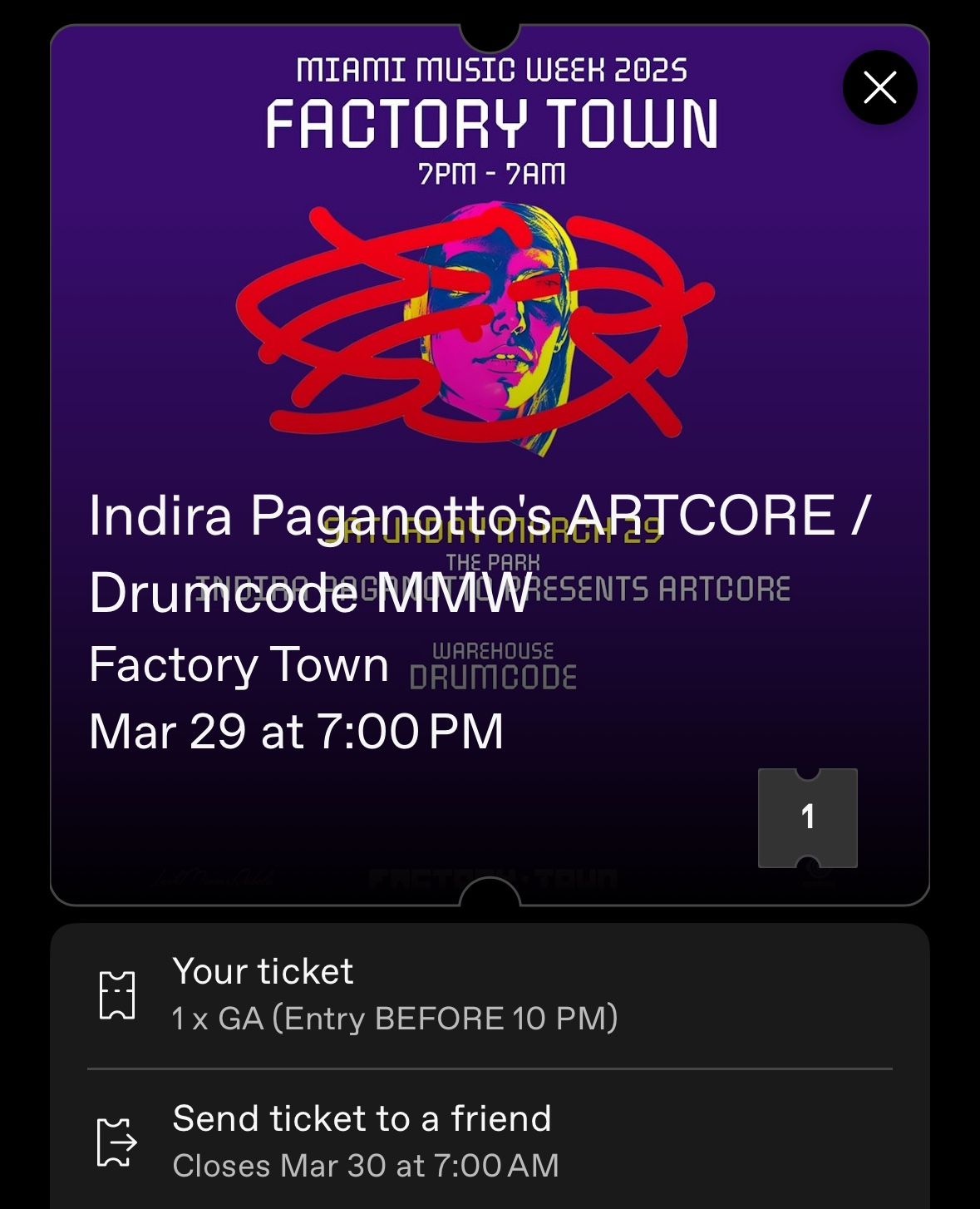The height and width of the screenshot is (1209, 980).
Task: Open the Your ticket GA details row
Action: click(x=489, y=994)
